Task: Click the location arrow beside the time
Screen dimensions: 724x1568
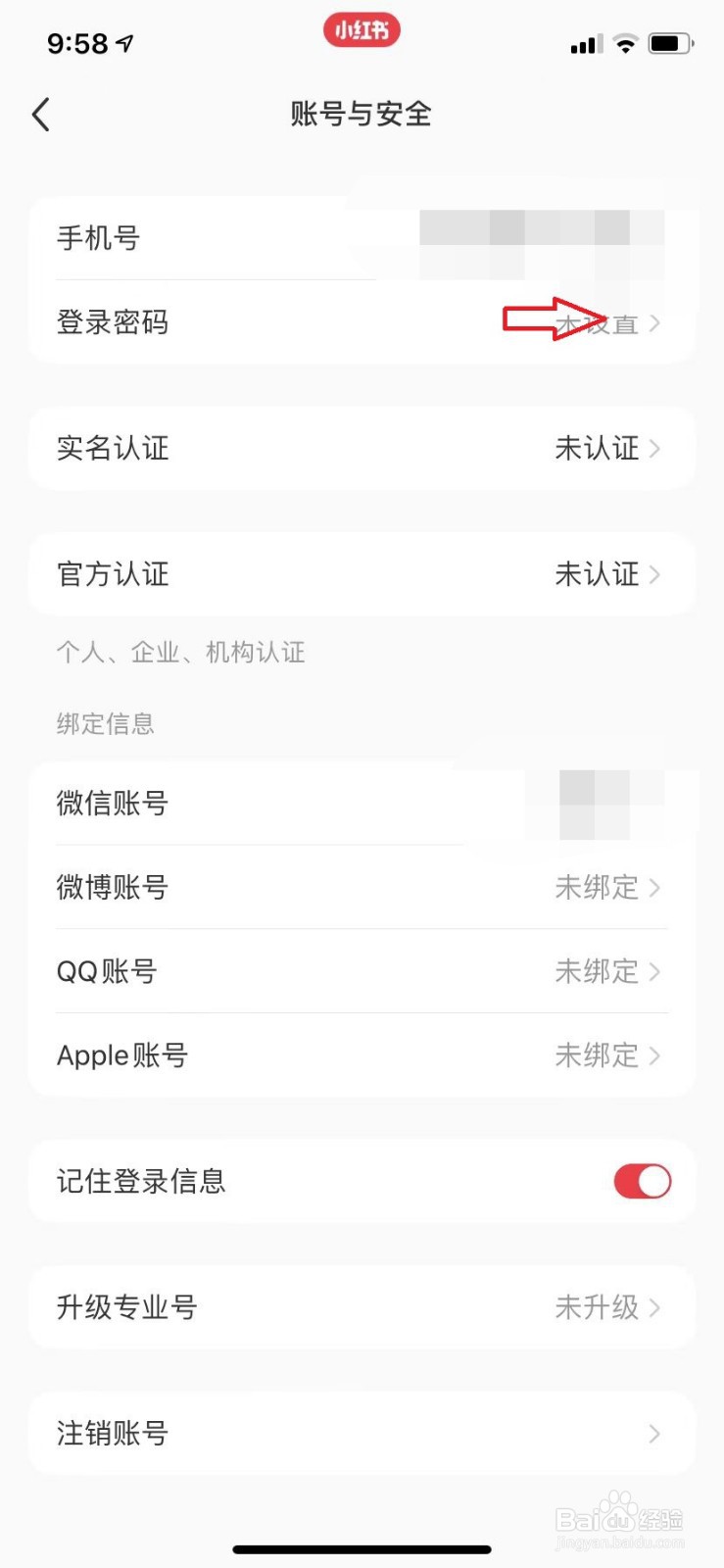Action: coord(123,41)
